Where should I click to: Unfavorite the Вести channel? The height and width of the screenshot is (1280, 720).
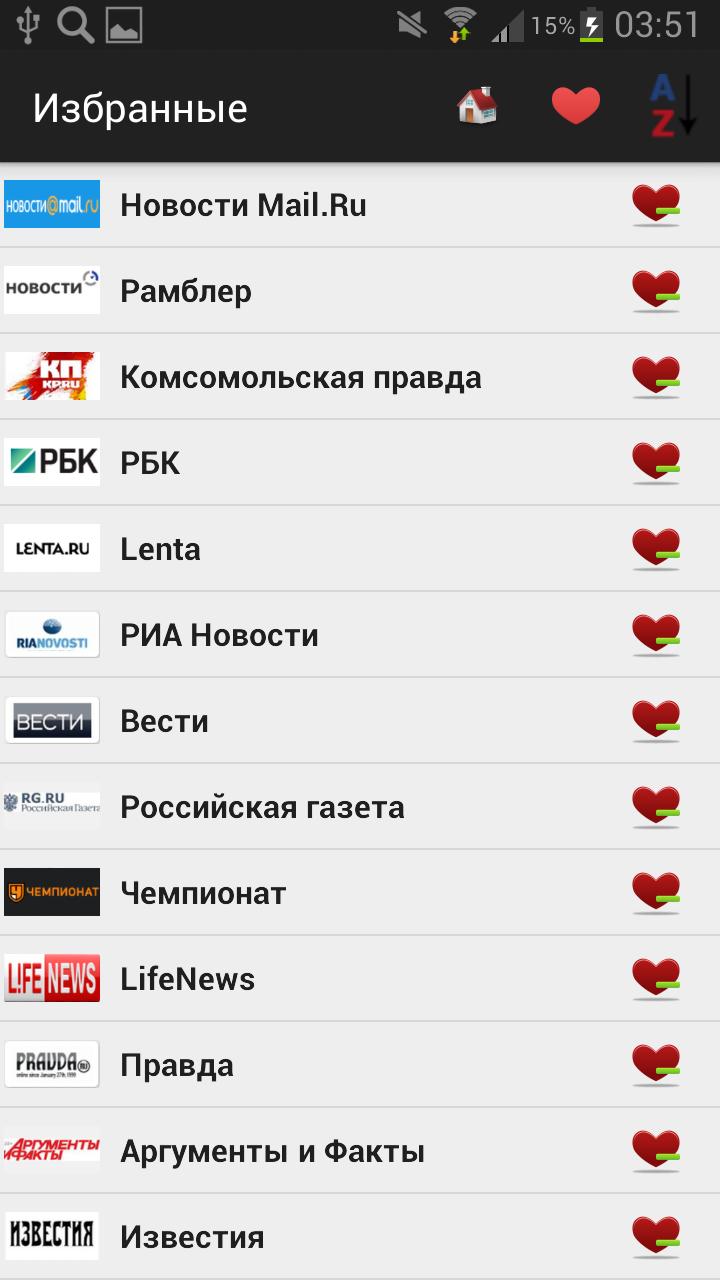[x=655, y=720]
